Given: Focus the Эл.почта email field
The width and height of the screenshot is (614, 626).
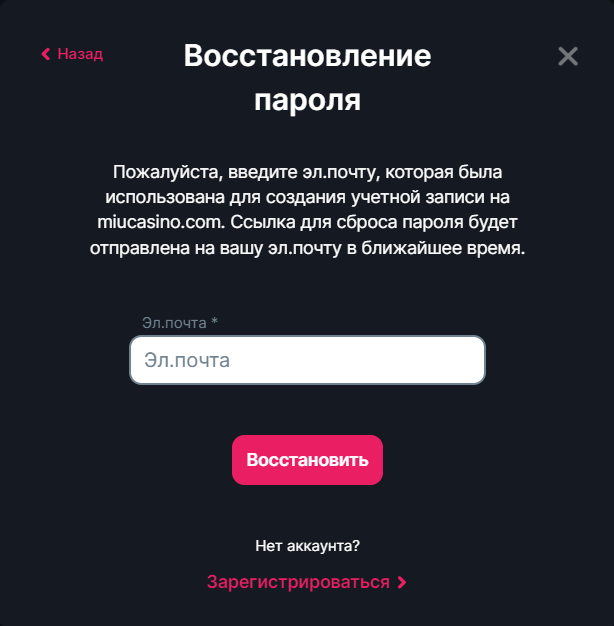Looking at the screenshot, I should click(x=307, y=360).
